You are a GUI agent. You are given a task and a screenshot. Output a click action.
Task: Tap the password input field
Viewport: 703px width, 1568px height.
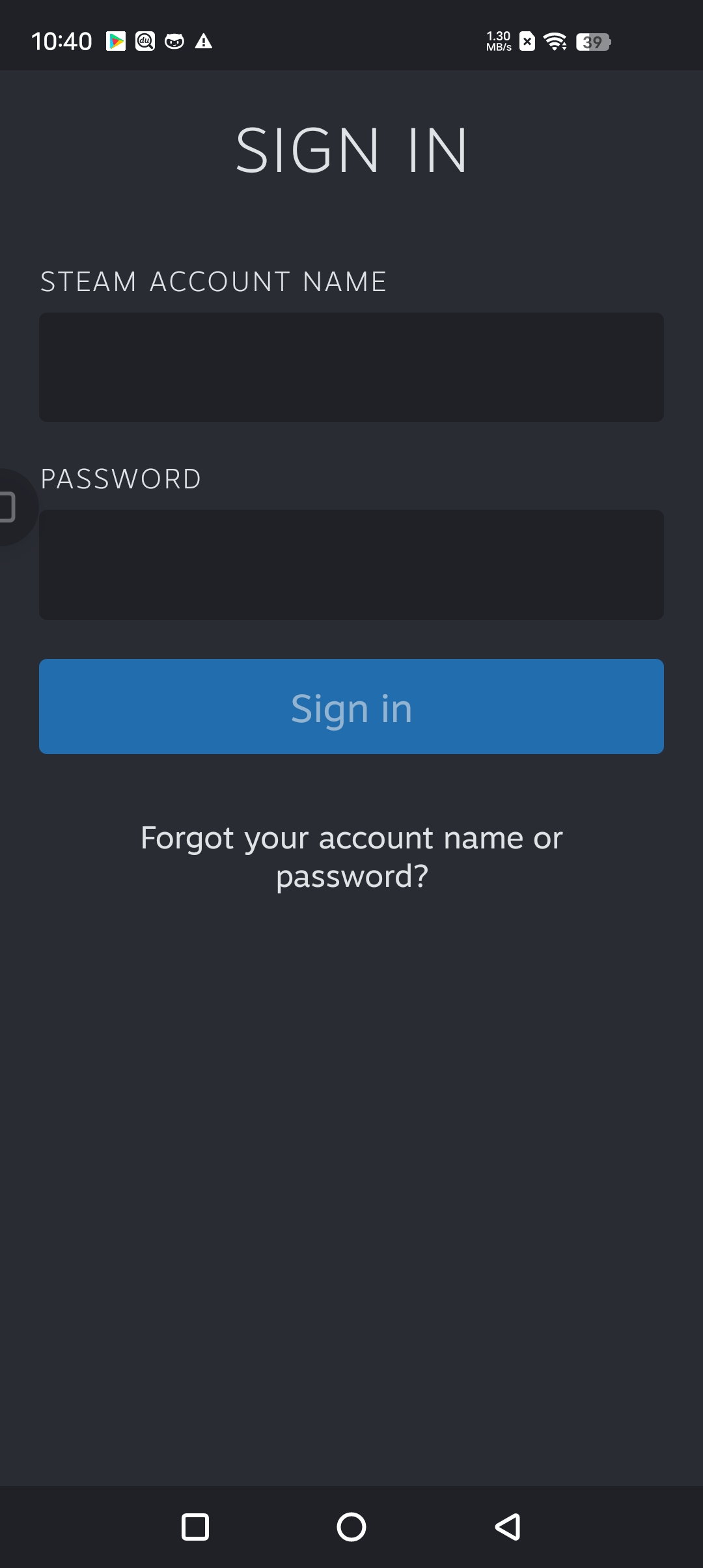(x=351, y=565)
